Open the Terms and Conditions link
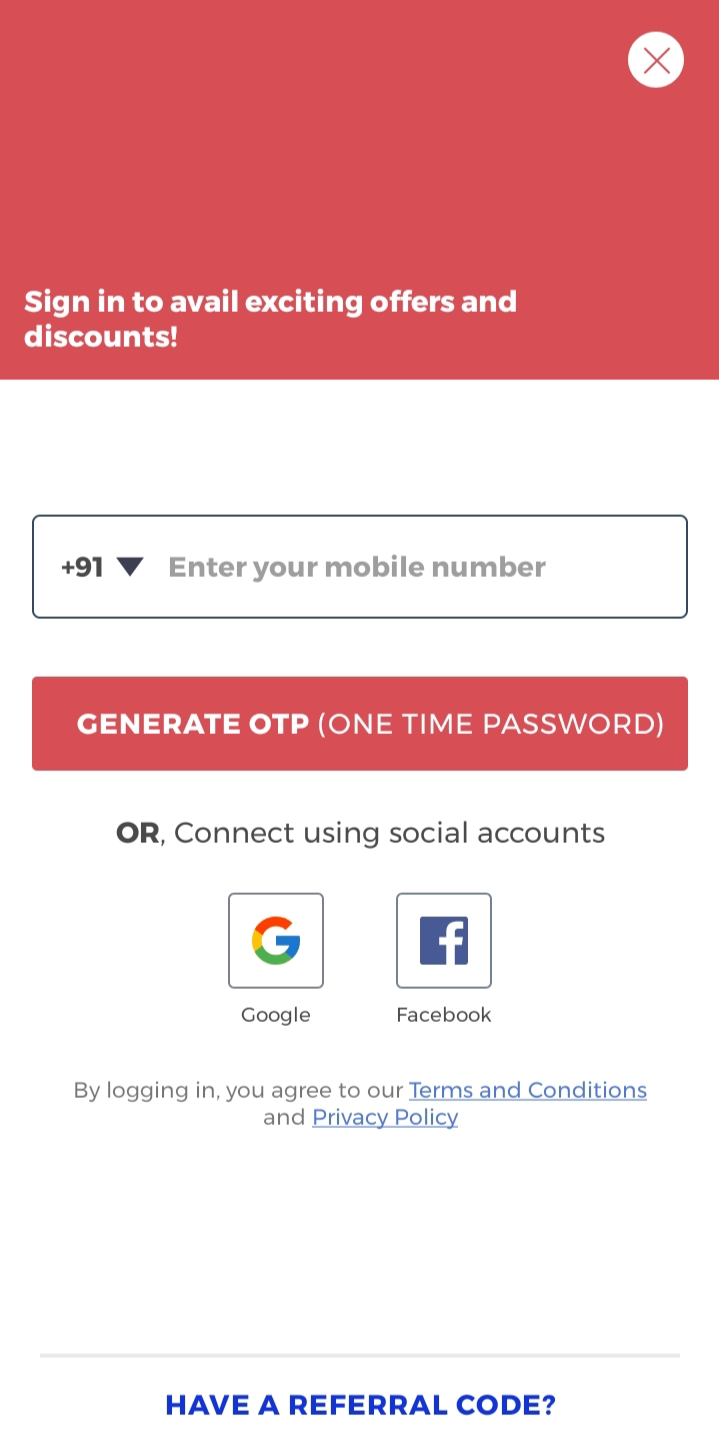 528,1090
